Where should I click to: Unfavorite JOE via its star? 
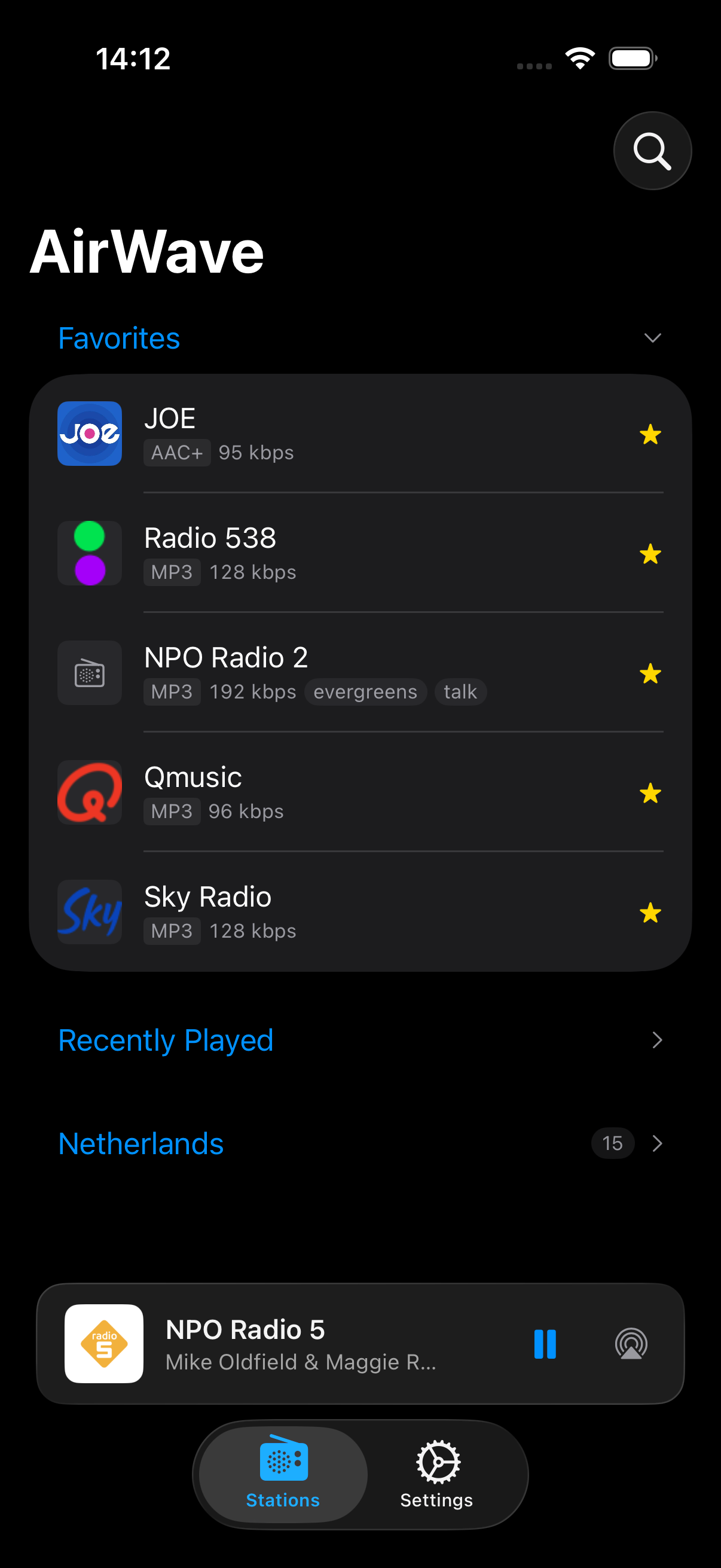(650, 434)
